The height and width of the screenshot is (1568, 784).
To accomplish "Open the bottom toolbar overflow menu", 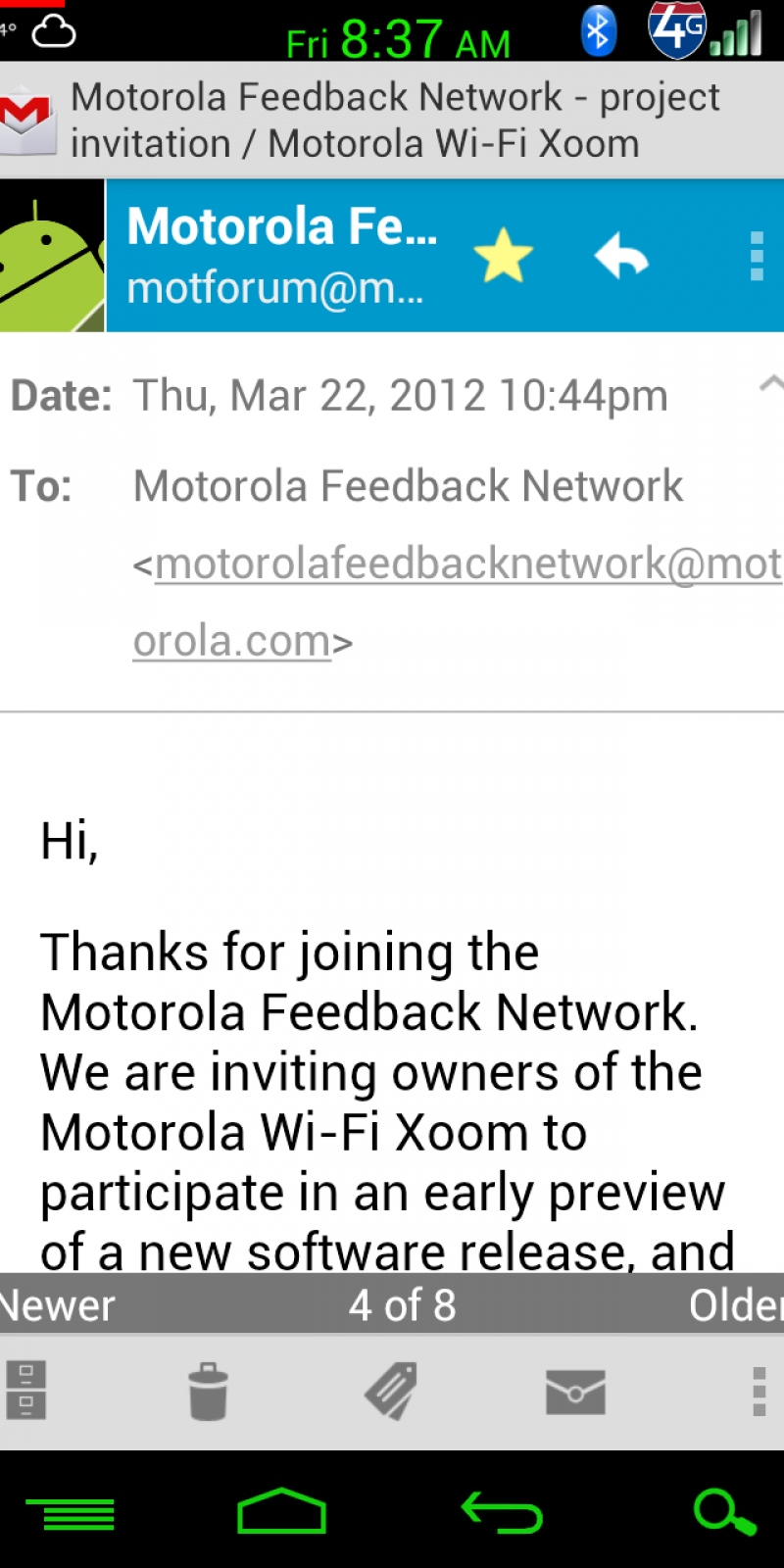I will tap(759, 1391).
